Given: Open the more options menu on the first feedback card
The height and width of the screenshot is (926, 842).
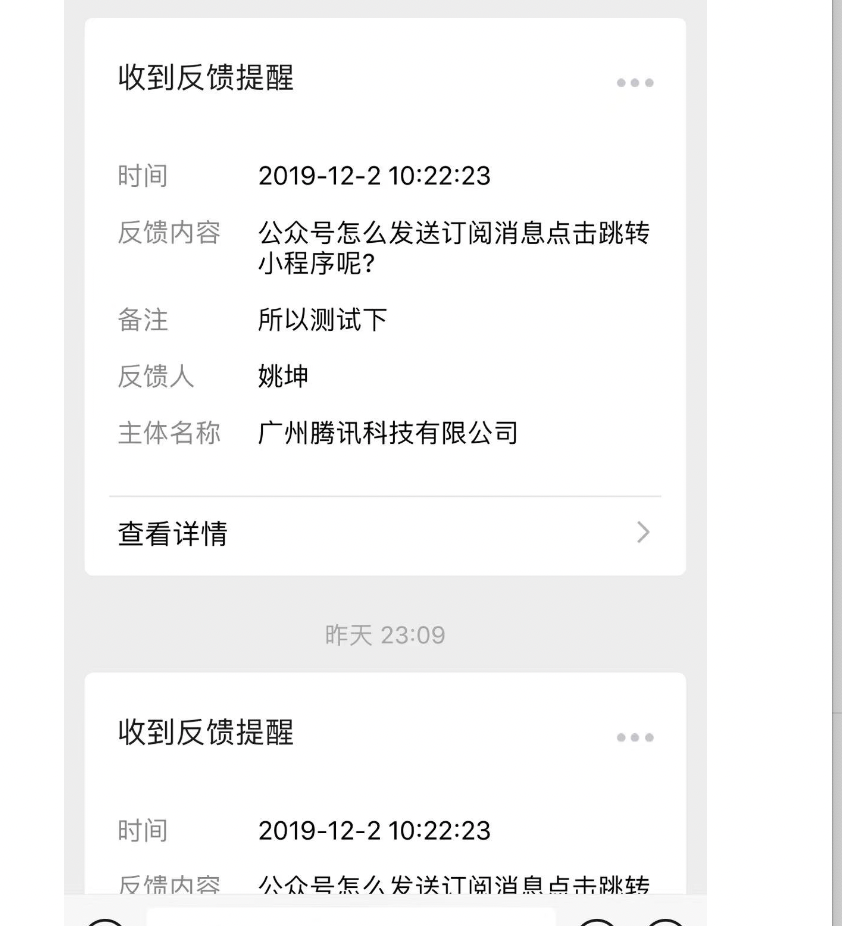Looking at the screenshot, I should (x=636, y=83).
